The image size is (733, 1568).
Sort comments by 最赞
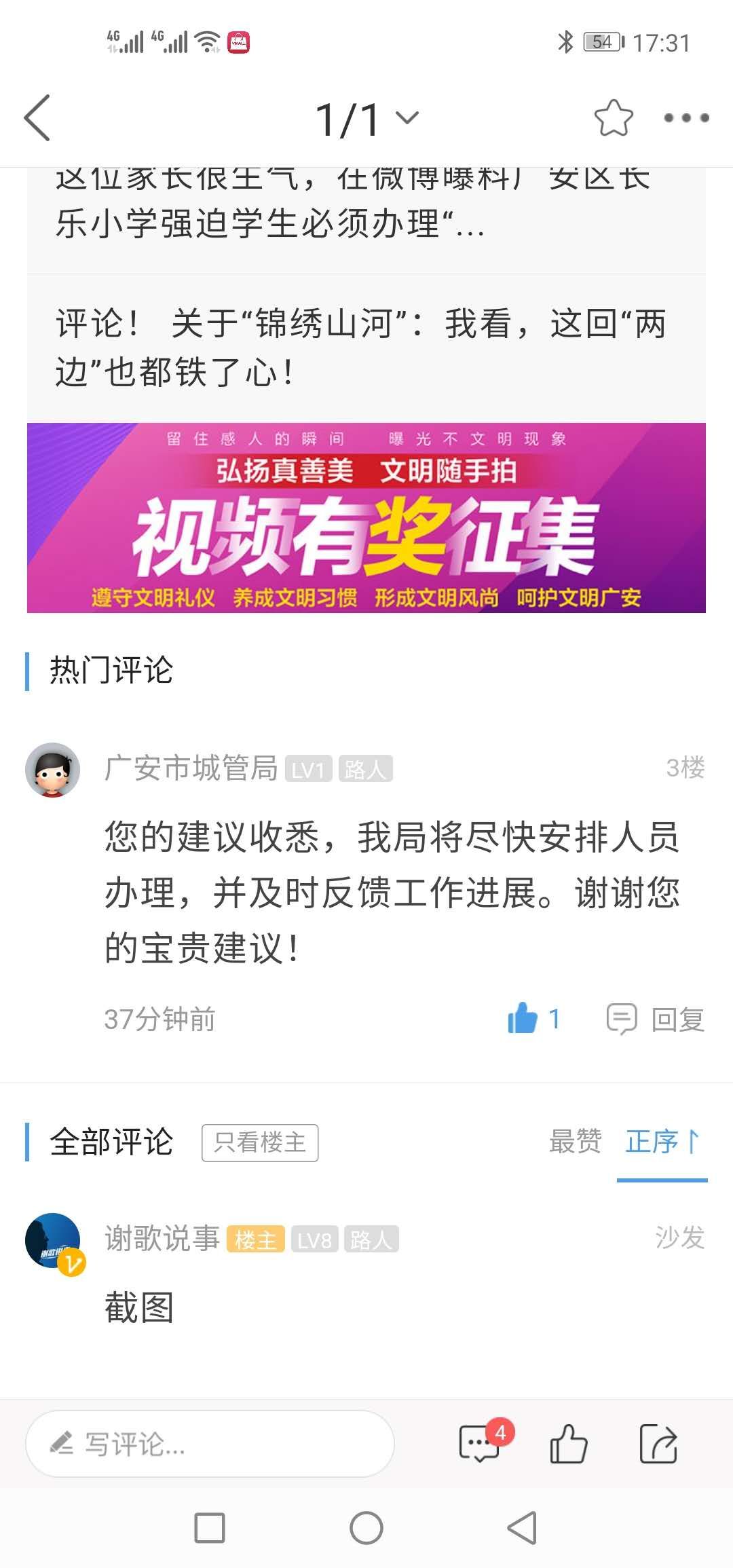click(575, 1141)
